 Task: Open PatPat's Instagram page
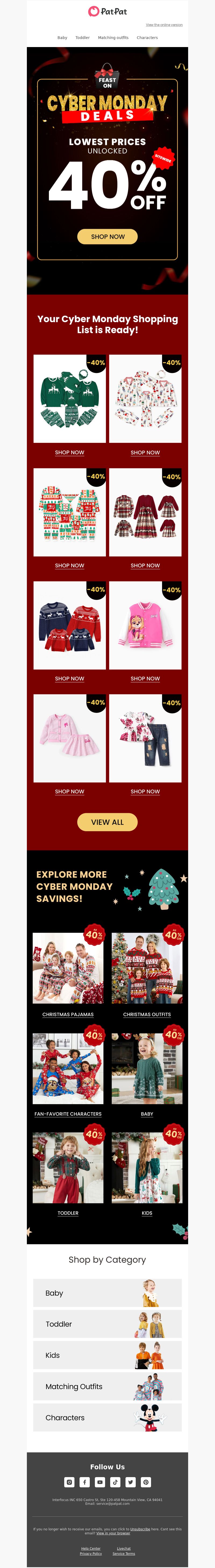69,1482
